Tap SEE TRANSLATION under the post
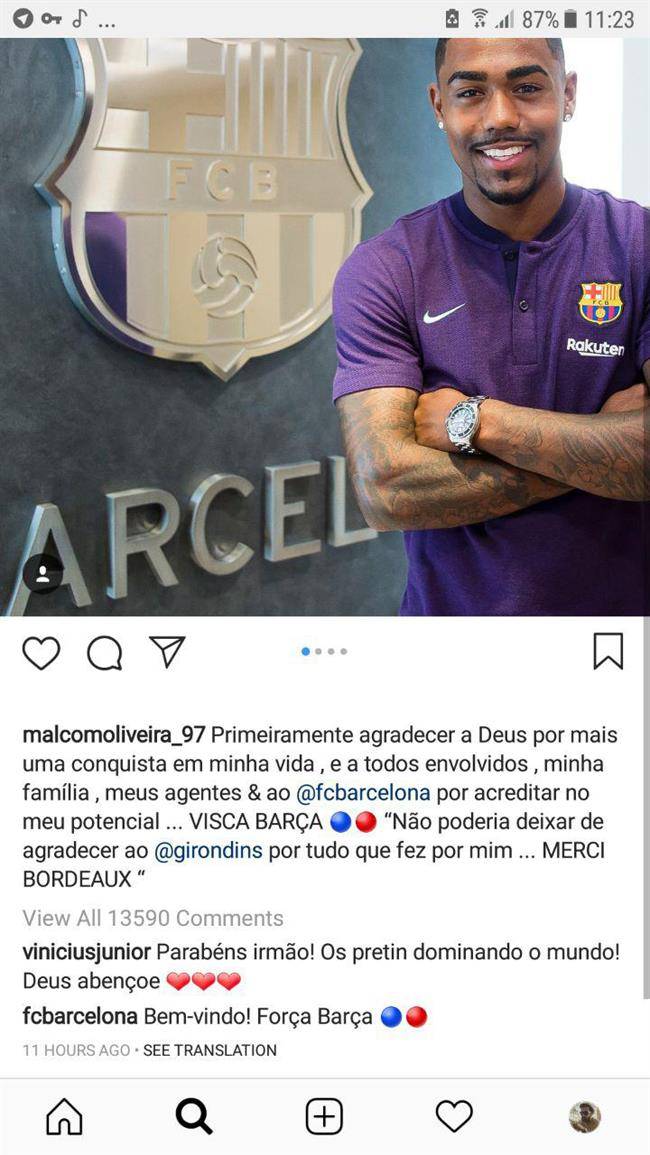 point(210,1050)
